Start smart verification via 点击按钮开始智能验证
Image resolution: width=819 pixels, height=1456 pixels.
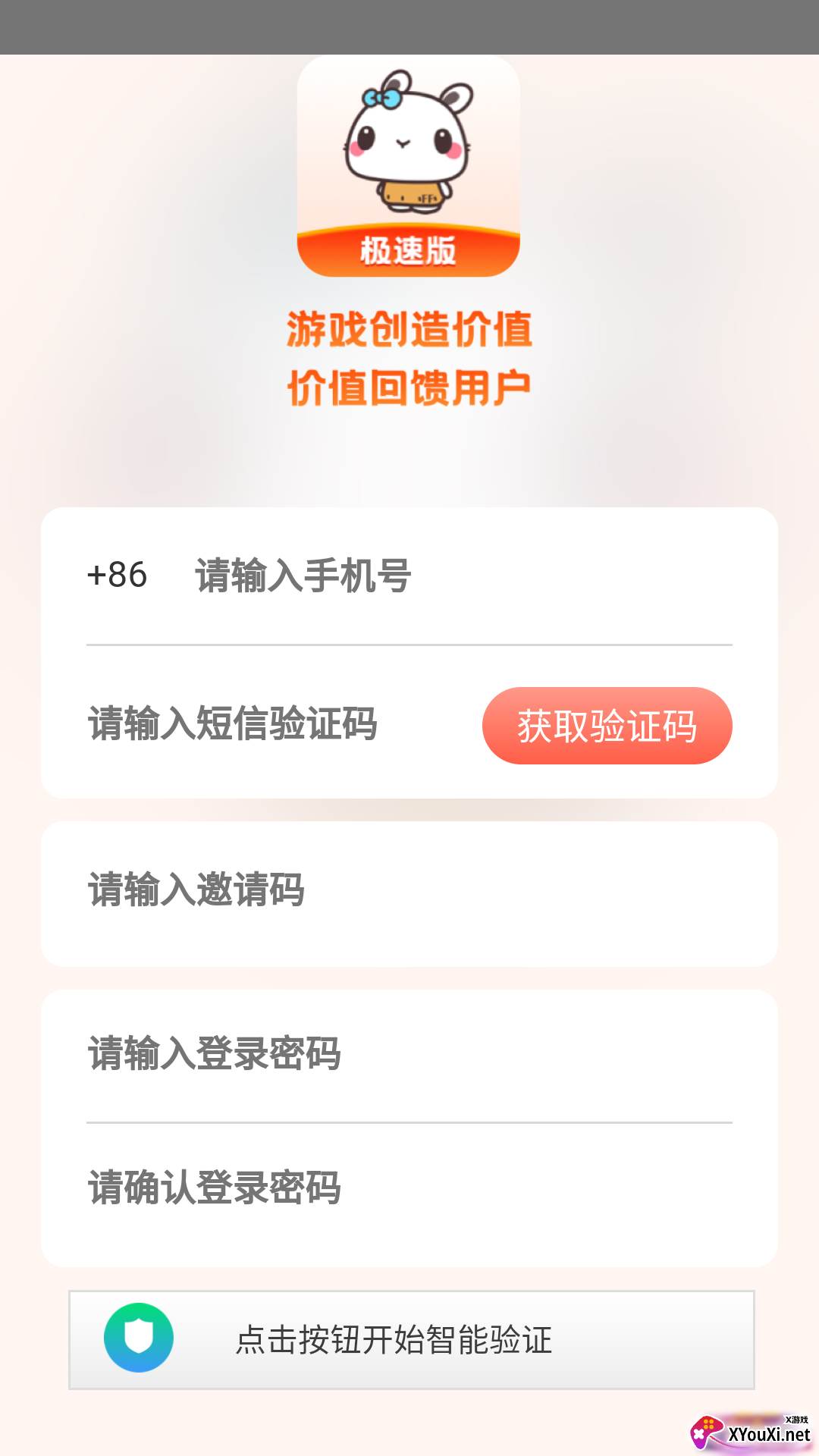pos(411,1339)
